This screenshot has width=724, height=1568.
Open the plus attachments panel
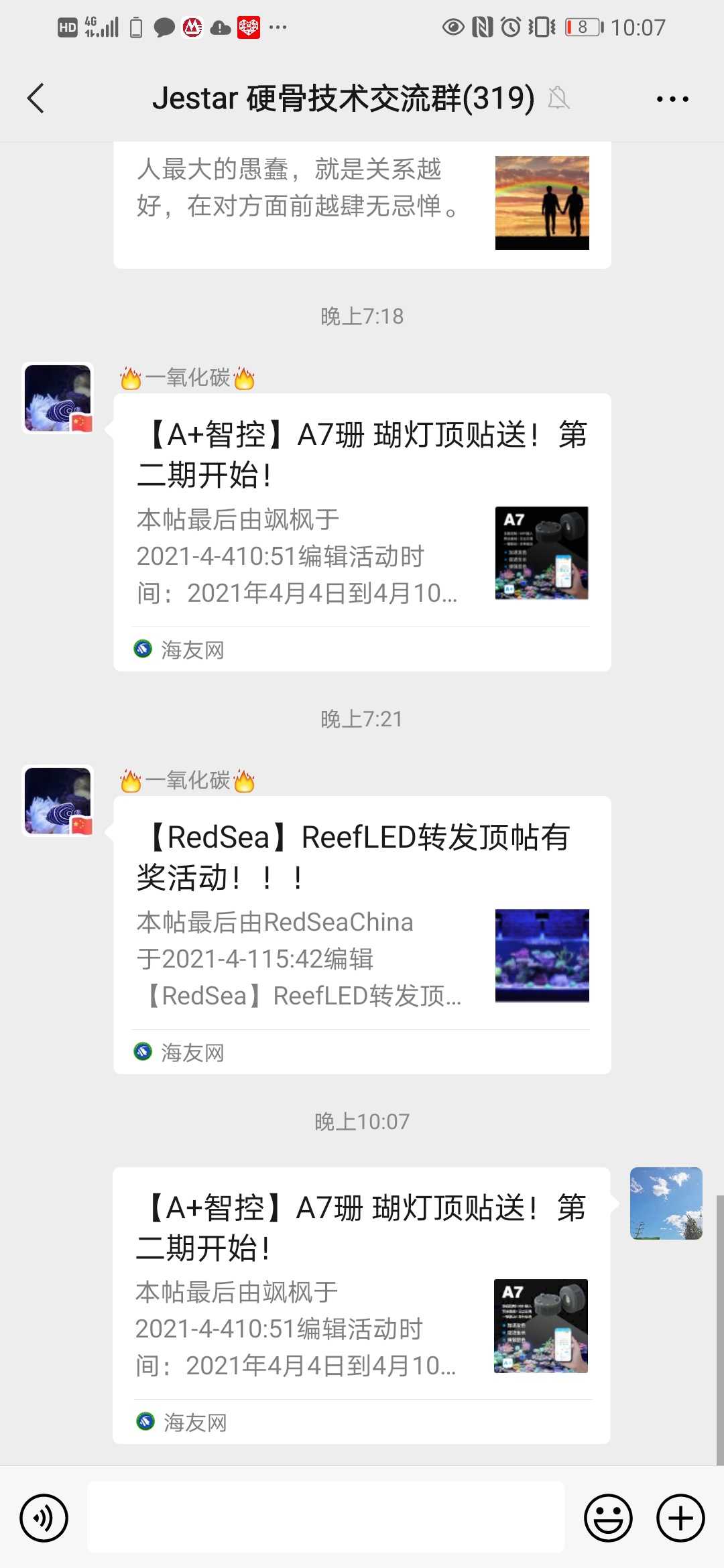coord(680,1518)
